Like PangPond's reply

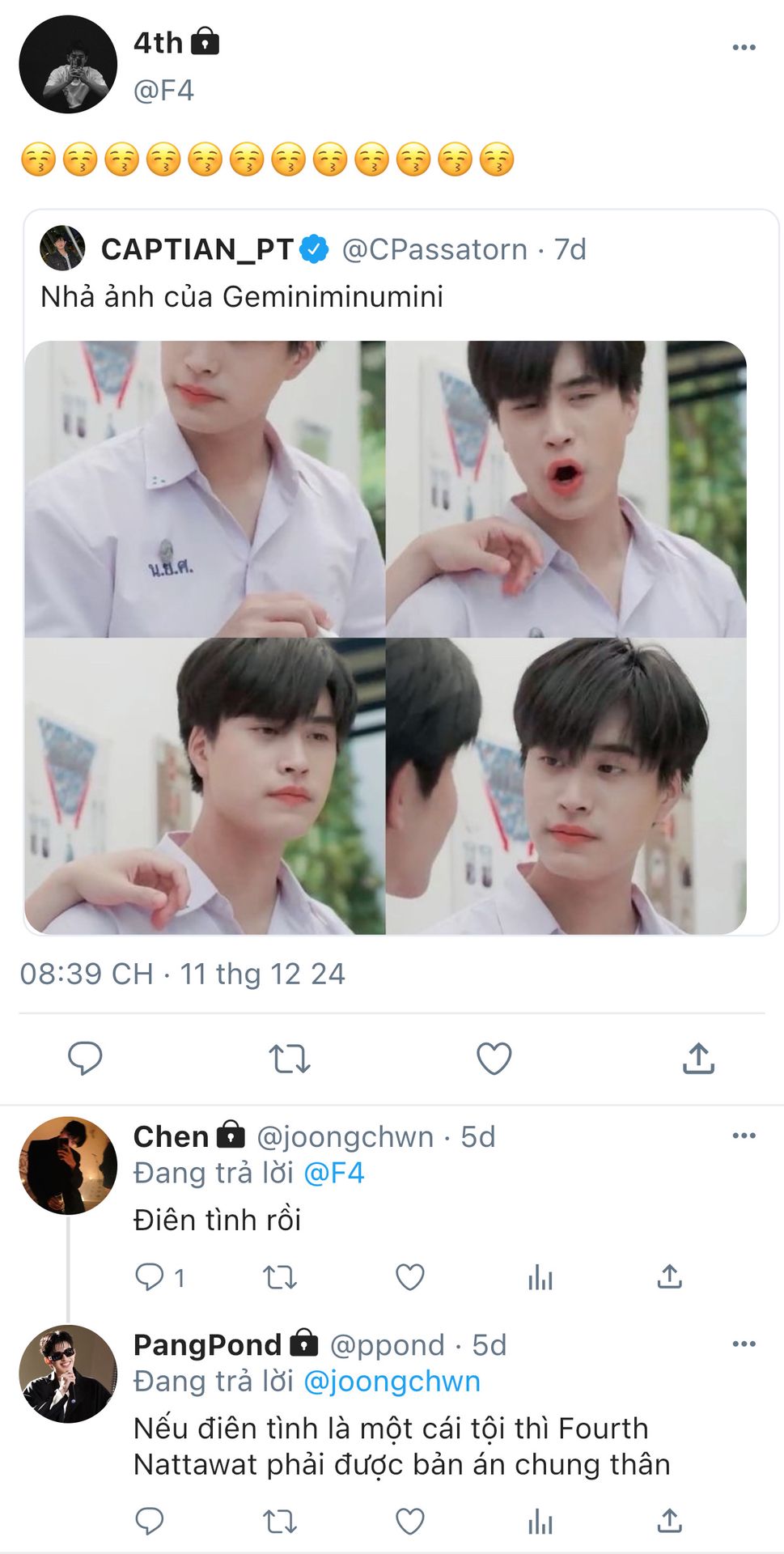tap(409, 1522)
